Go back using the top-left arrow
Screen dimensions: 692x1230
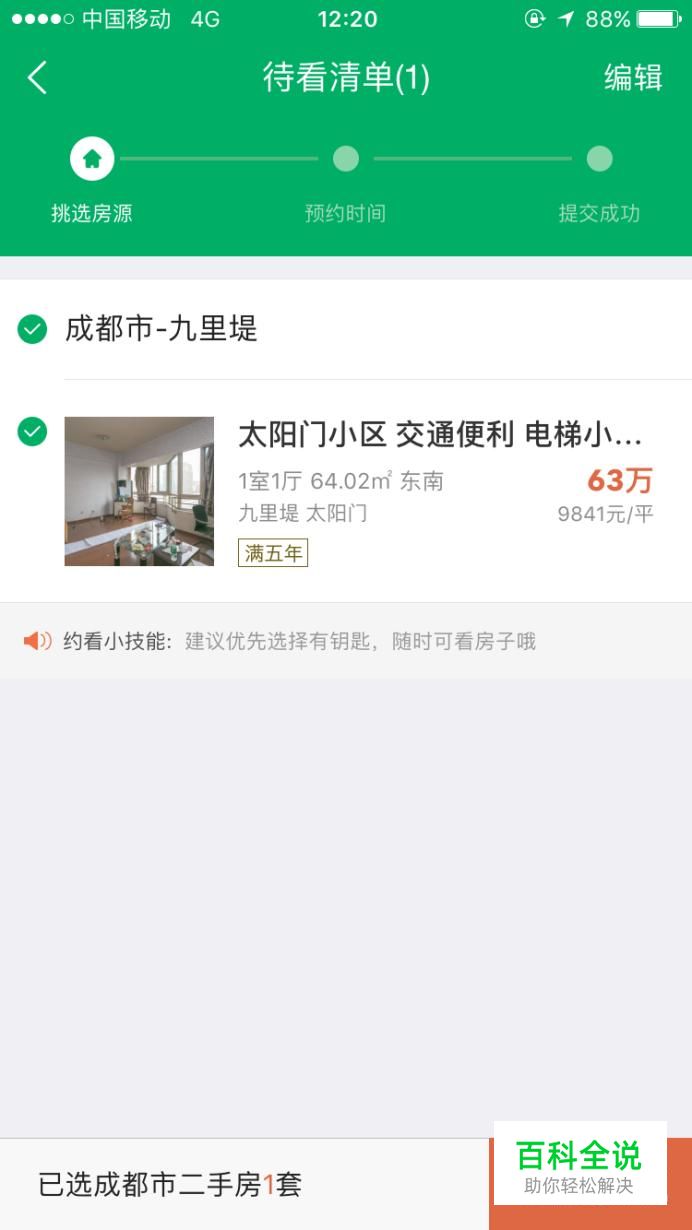pos(37,78)
